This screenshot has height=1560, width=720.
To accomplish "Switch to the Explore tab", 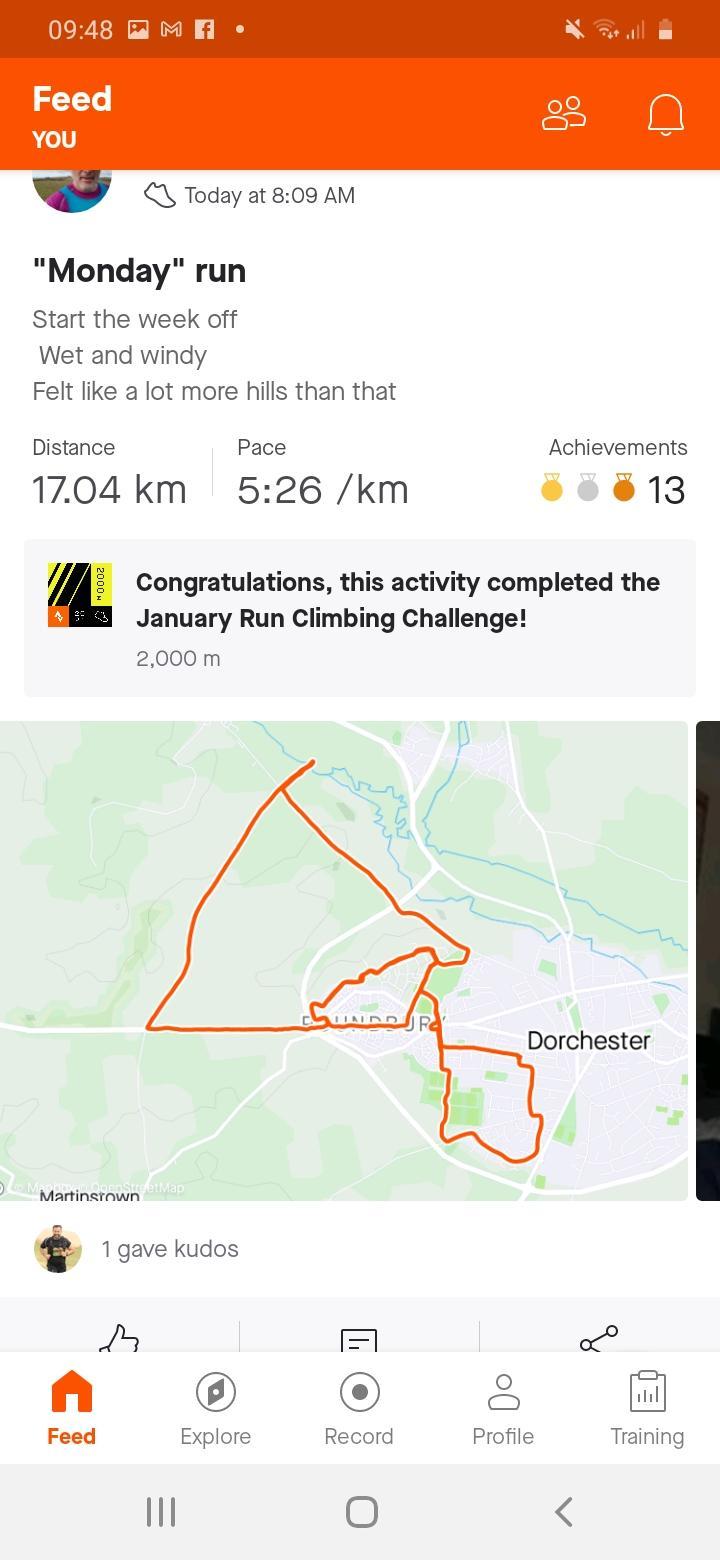I will coord(215,1409).
